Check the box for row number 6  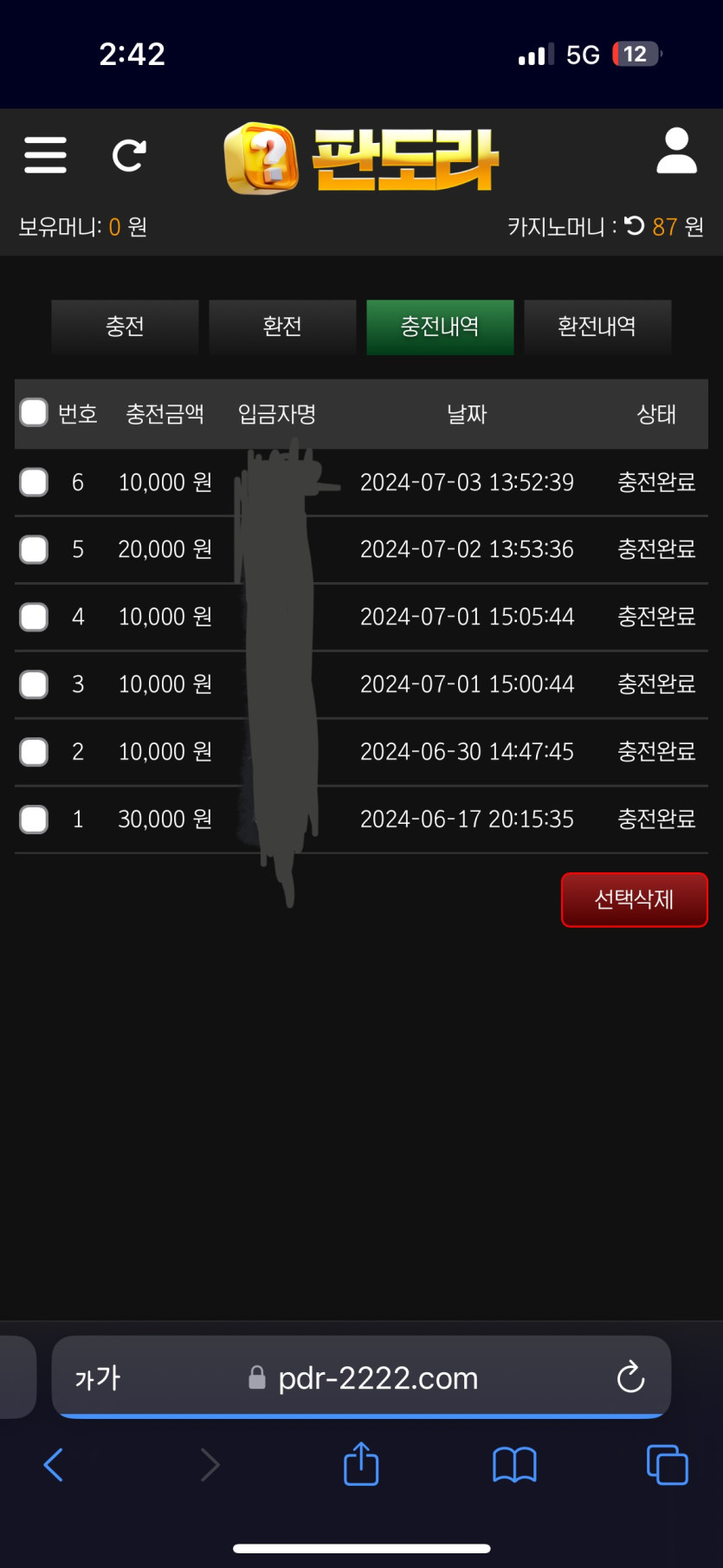[34, 482]
